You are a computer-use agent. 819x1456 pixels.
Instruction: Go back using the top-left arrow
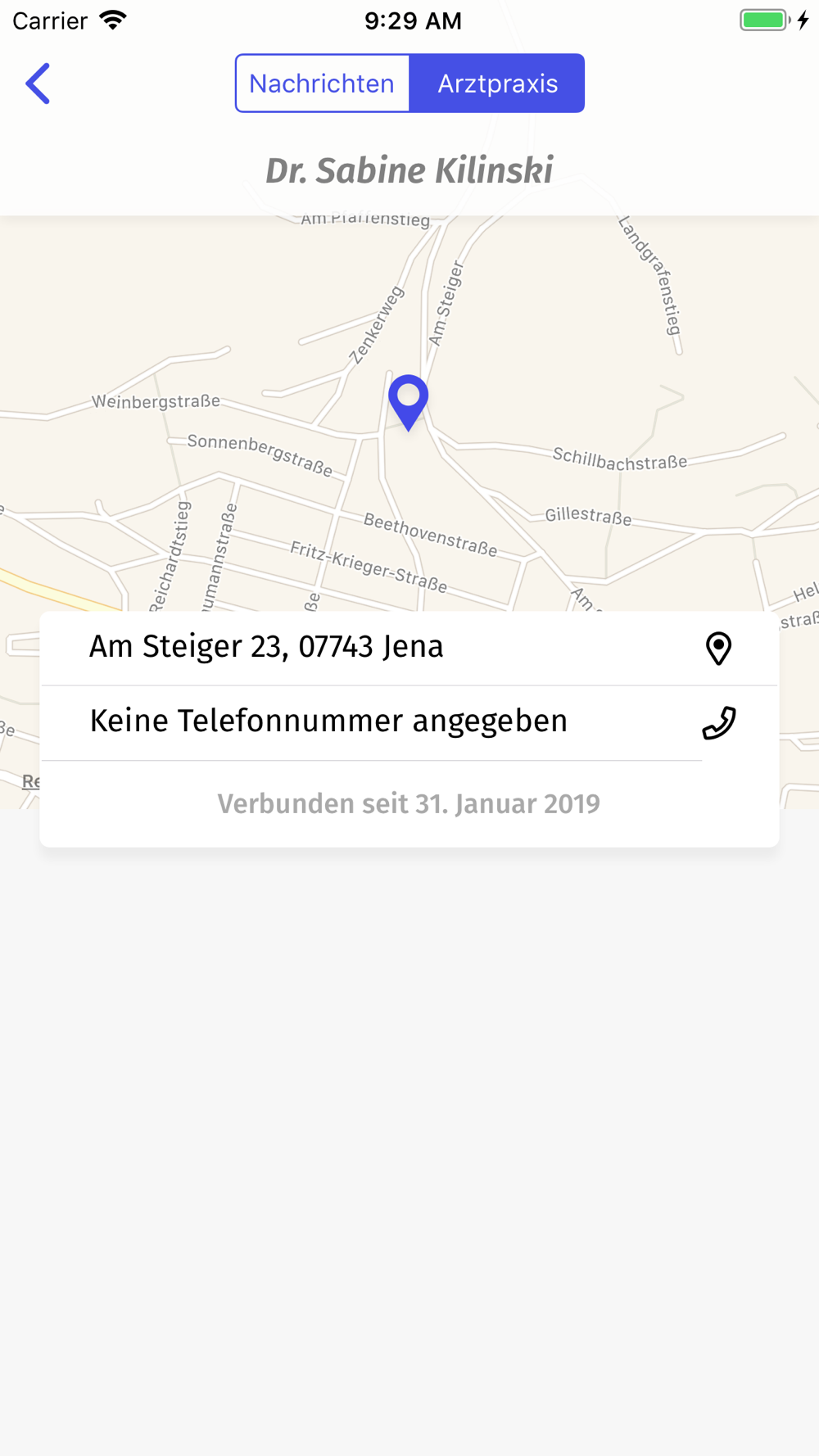point(38,84)
